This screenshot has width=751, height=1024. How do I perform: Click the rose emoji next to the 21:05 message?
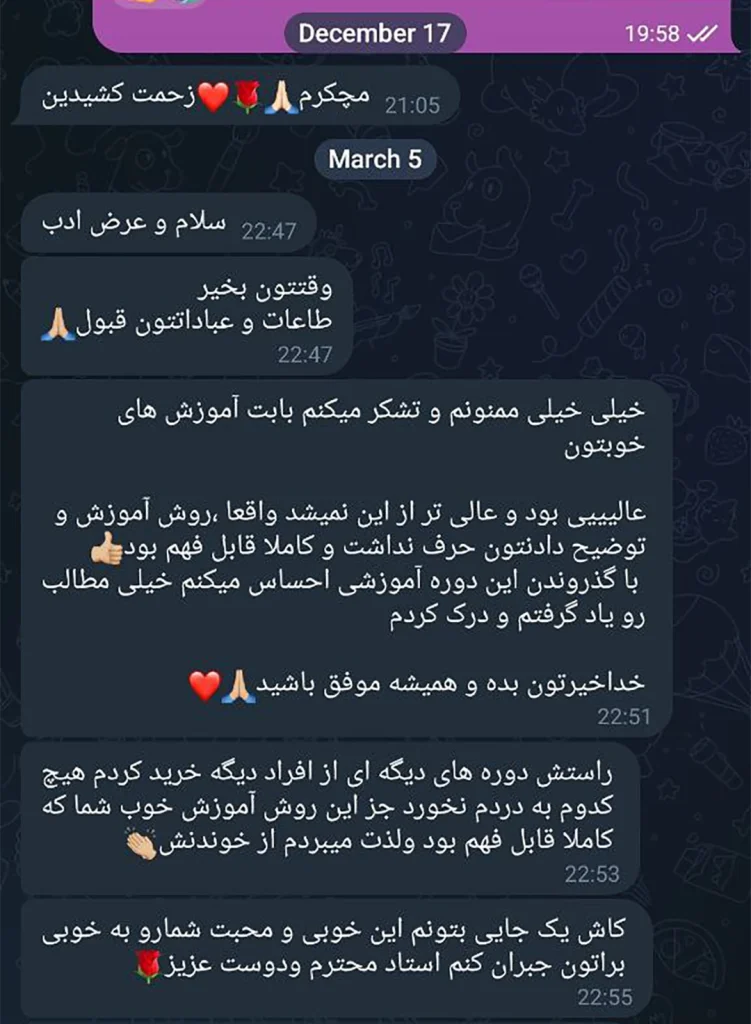[x=248, y=97]
